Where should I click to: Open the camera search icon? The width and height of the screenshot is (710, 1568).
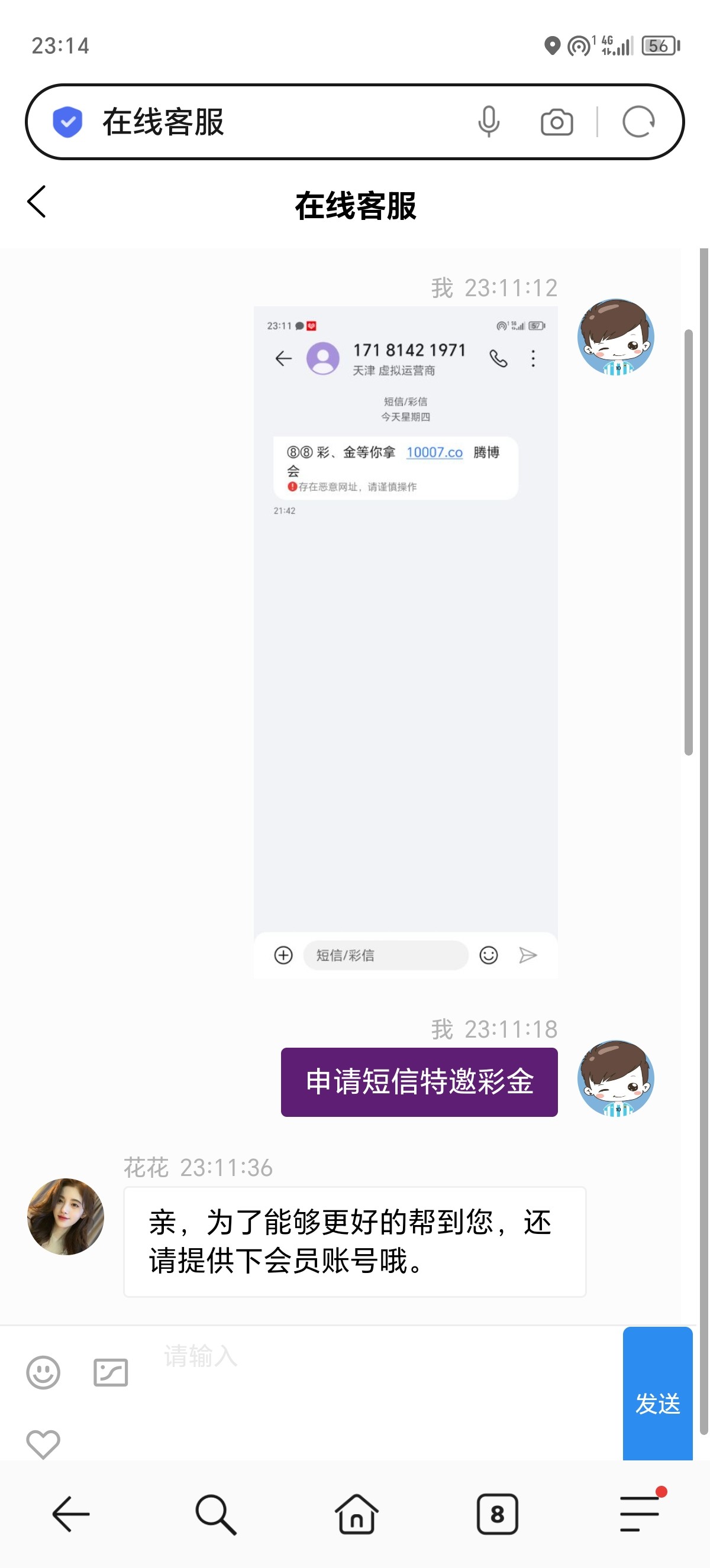coord(557,122)
